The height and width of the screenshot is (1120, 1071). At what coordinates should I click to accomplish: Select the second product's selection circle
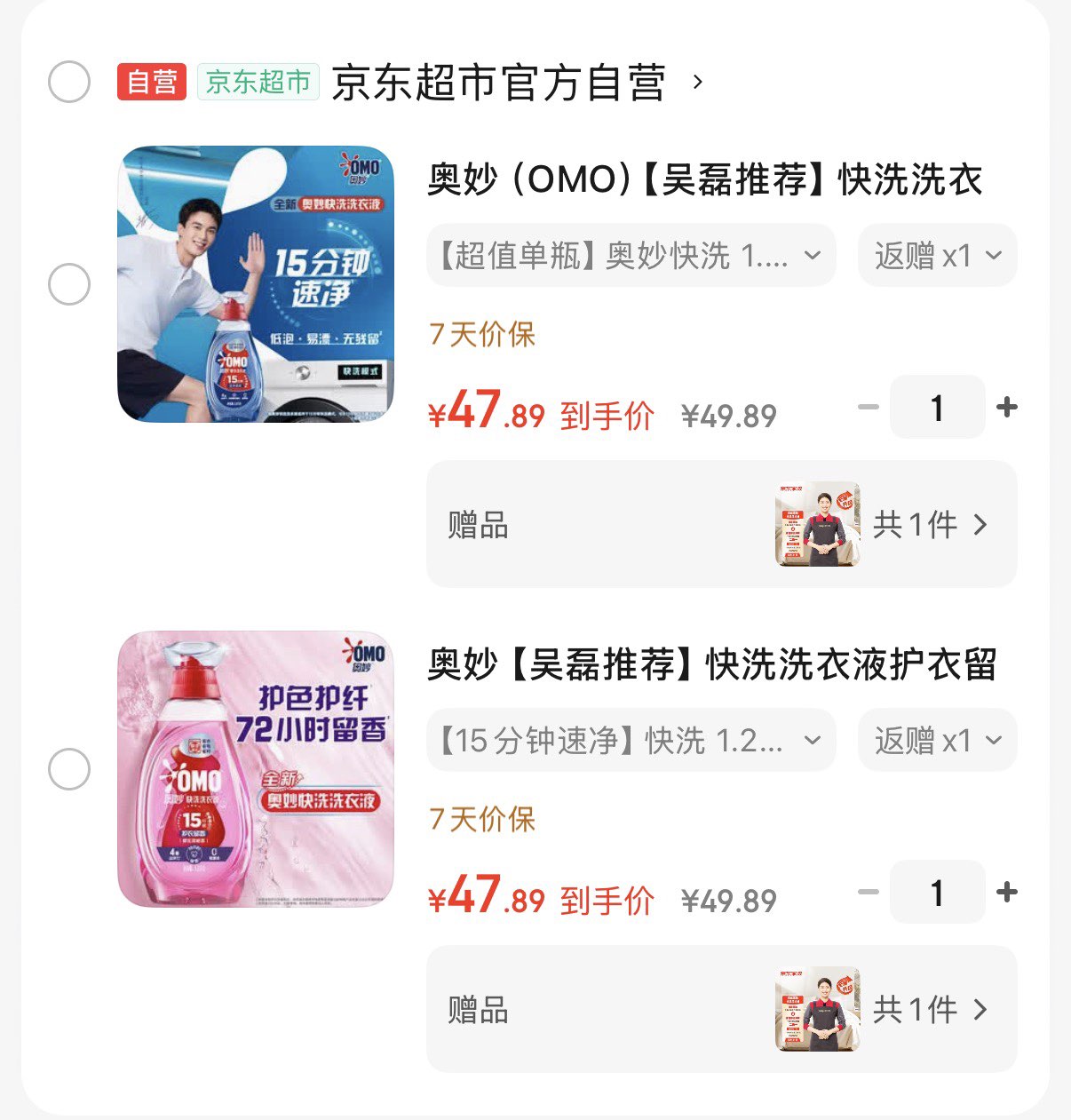(x=68, y=769)
